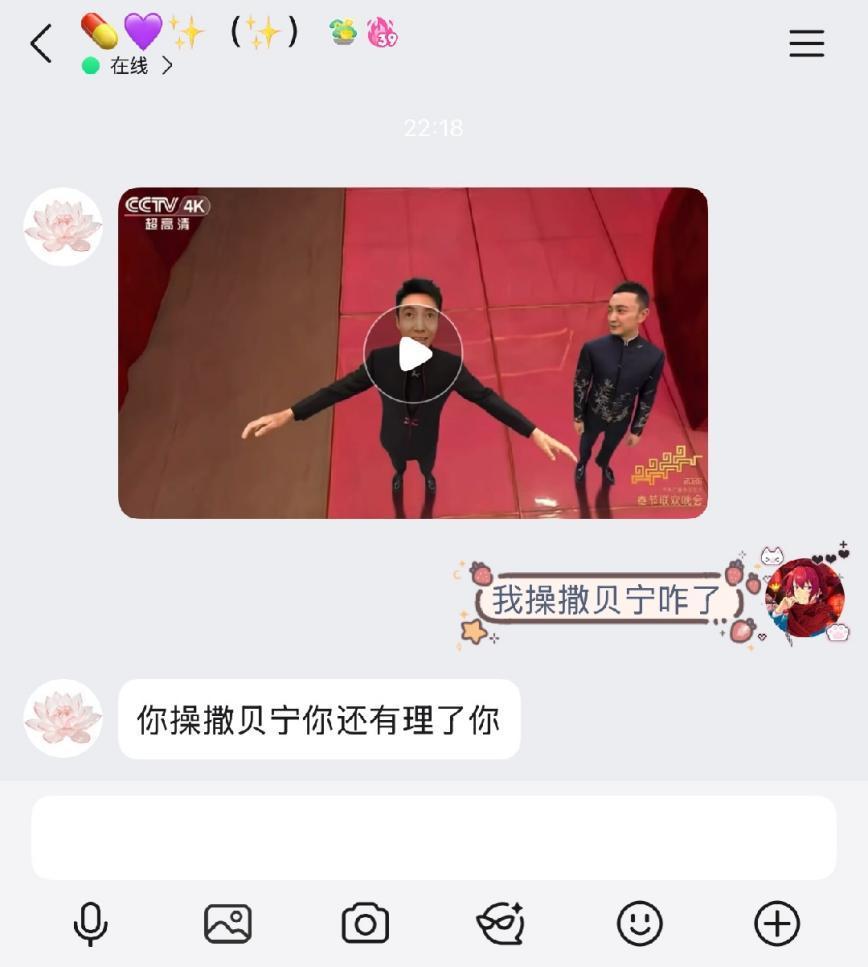Viewport: 868px width, 967px height.
Task: Open the masked-face sparkle effects icon
Action: (x=501, y=923)
